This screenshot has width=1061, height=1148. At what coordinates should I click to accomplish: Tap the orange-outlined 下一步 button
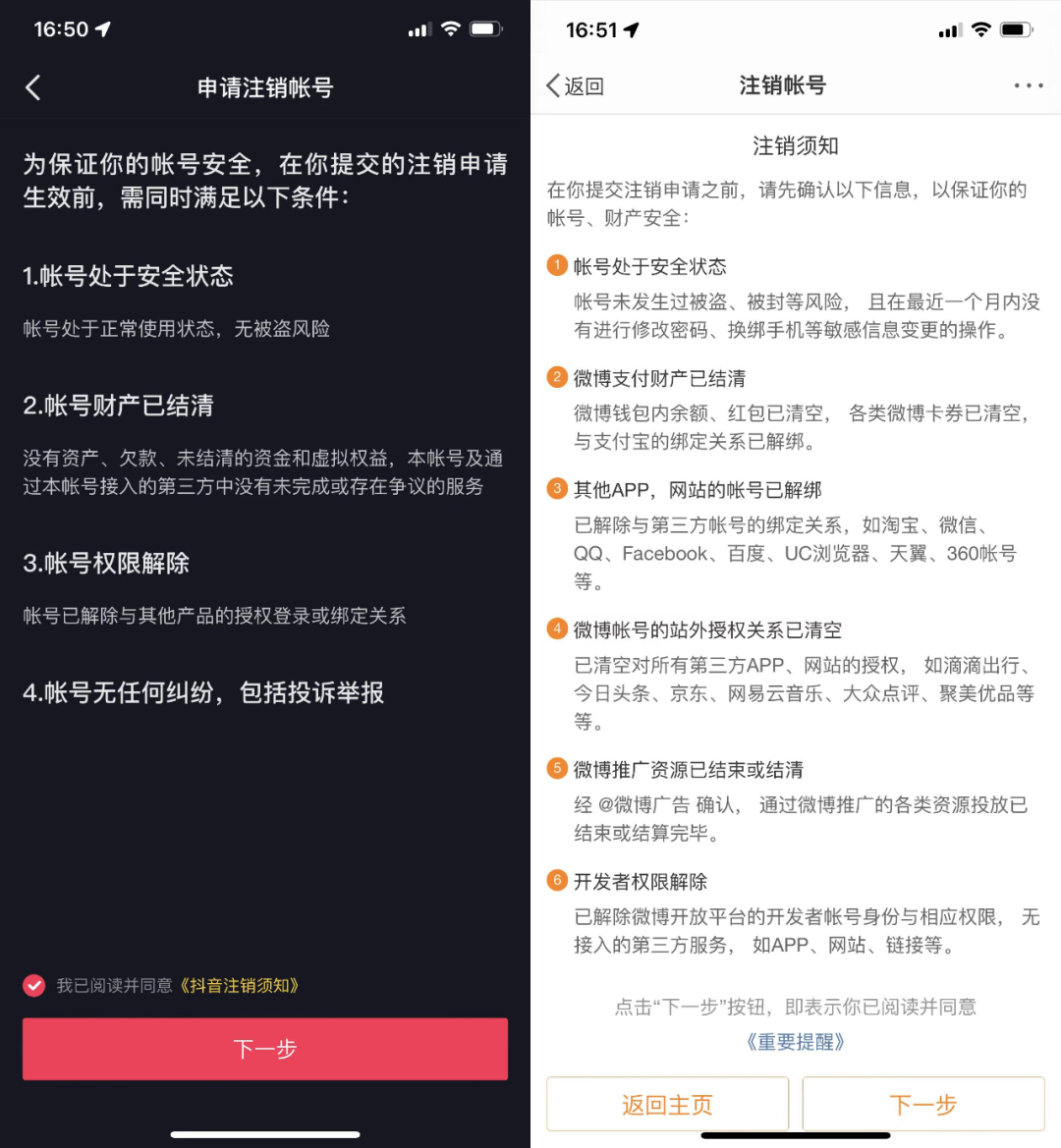[922, 1105]
